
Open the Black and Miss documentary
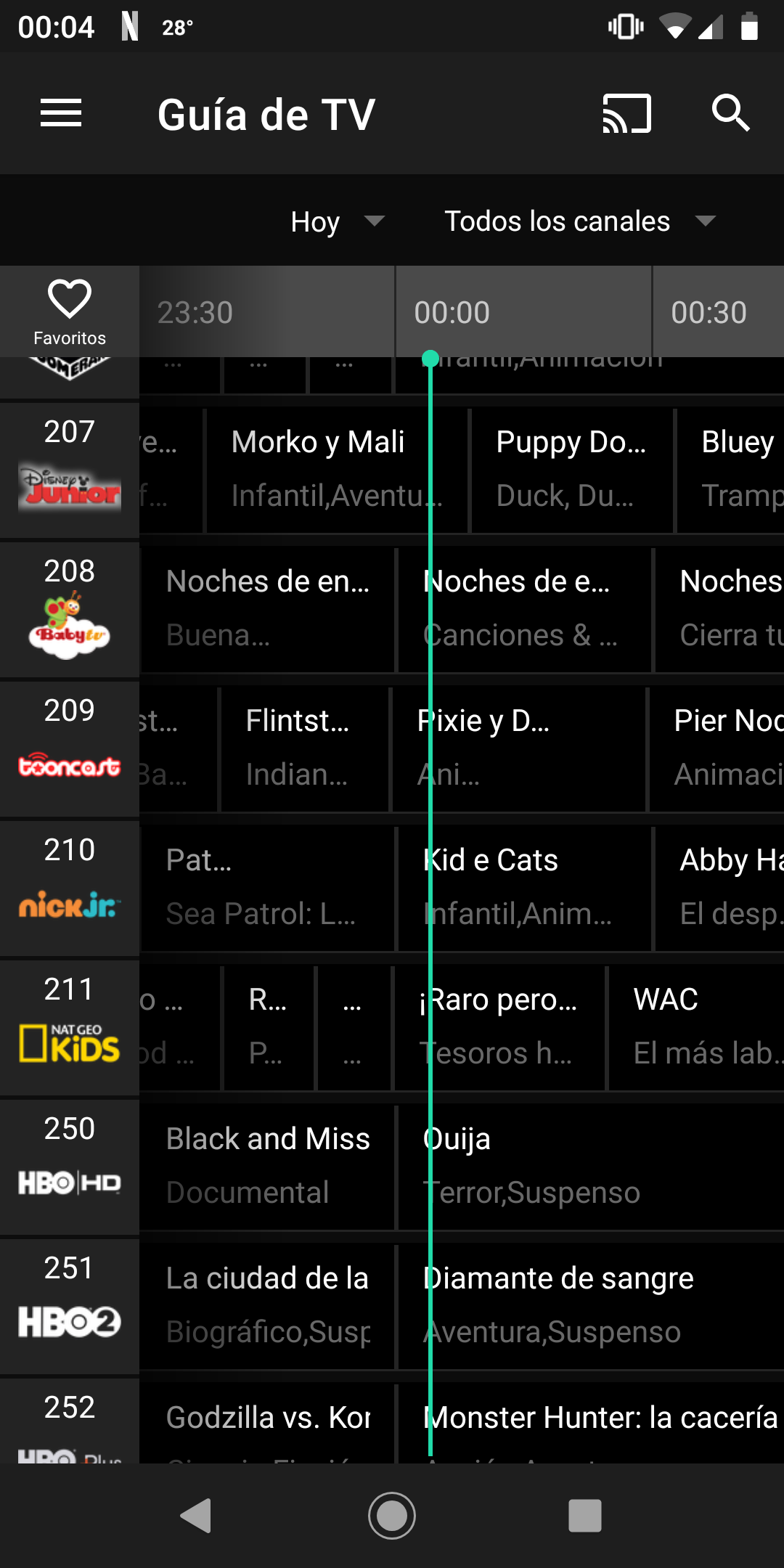click(267, 1166)
